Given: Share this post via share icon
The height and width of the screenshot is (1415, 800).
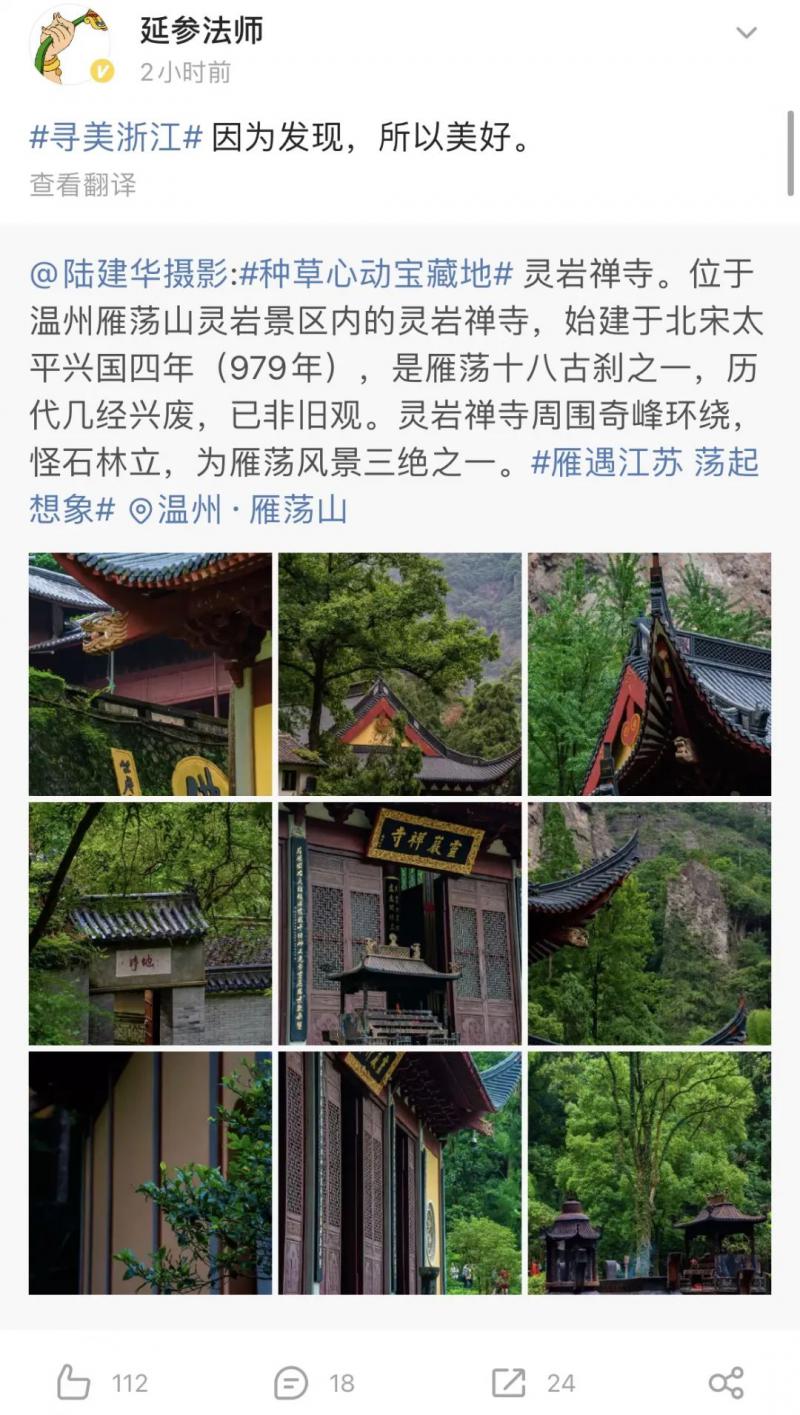Looking at the screenshot, I should pos(726,1383).
